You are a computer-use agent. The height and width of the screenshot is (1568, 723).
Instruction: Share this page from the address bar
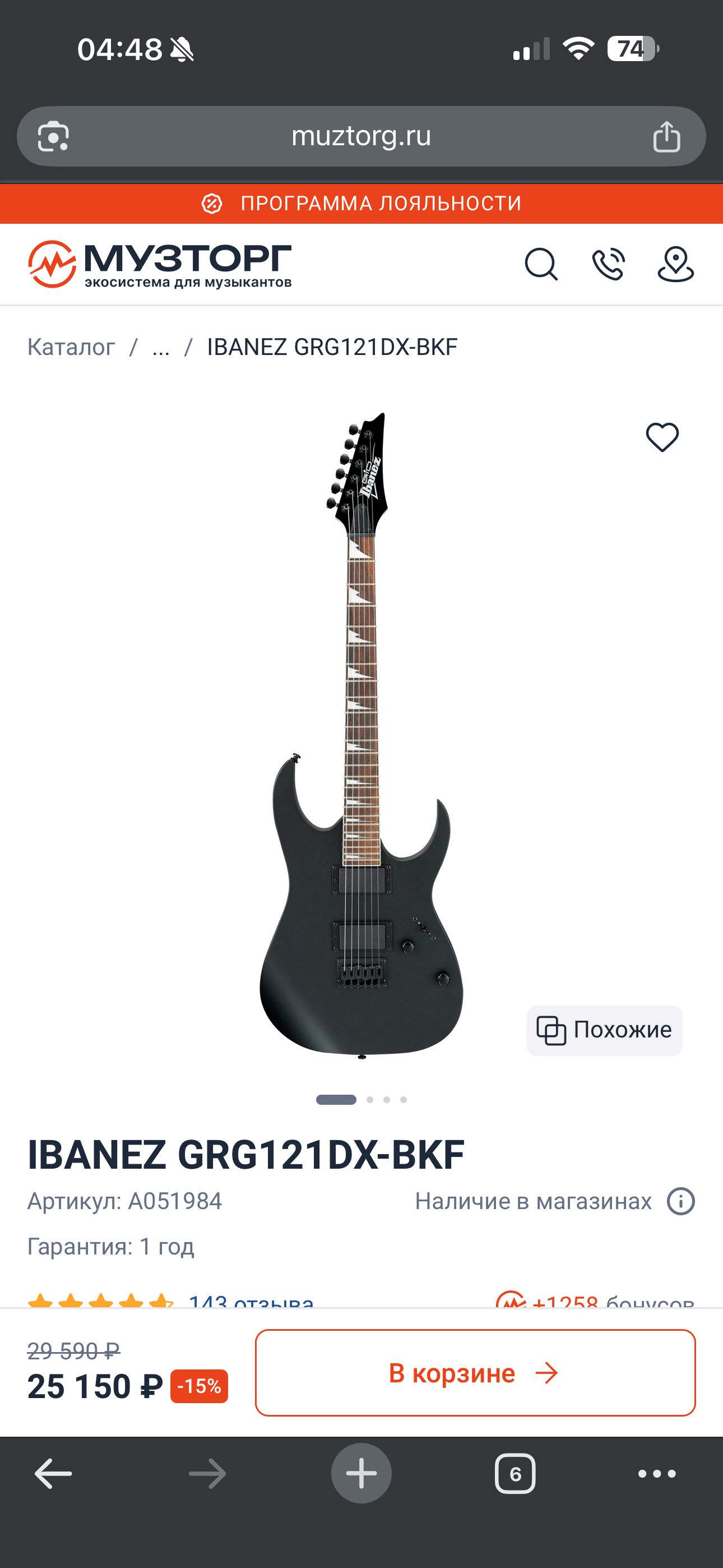(666, 136)
